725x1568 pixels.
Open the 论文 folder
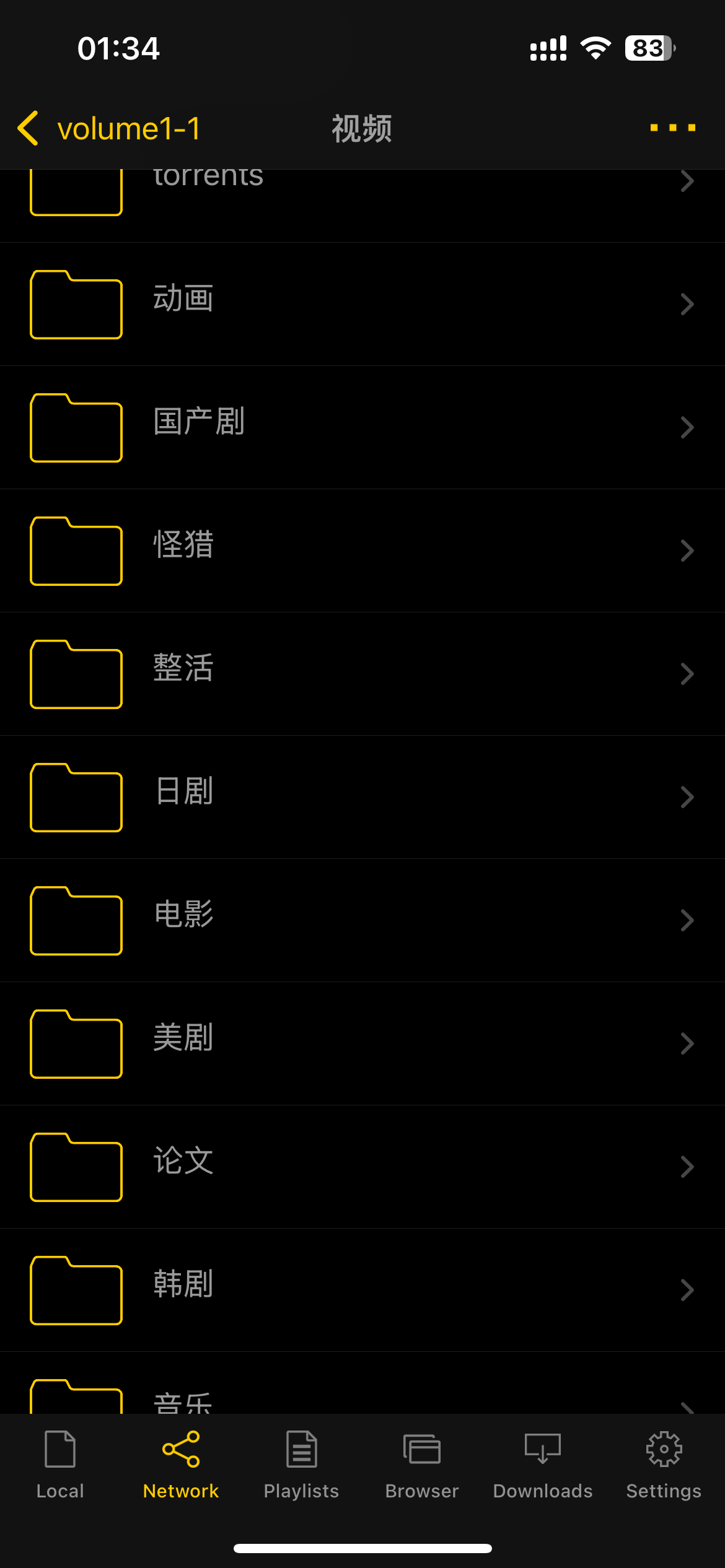[x=362, y=1167]
